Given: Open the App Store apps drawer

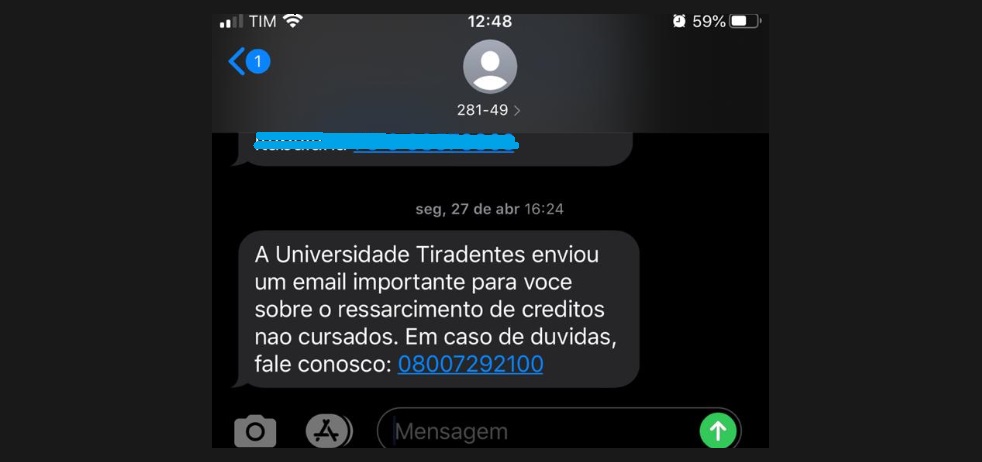Looking at the screenshot, I should point(328,431).
